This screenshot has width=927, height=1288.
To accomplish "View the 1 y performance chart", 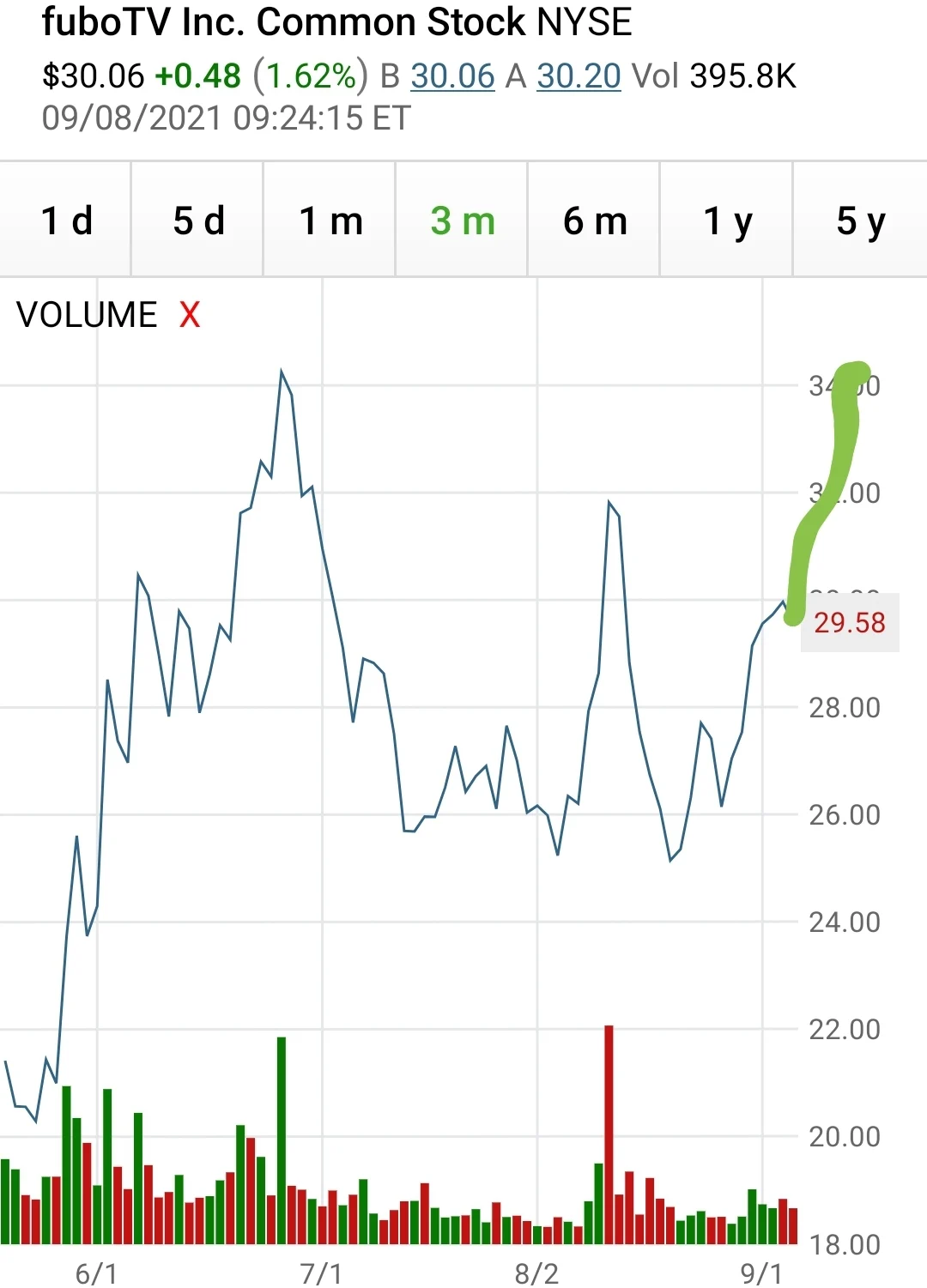I will click(725, 221).
